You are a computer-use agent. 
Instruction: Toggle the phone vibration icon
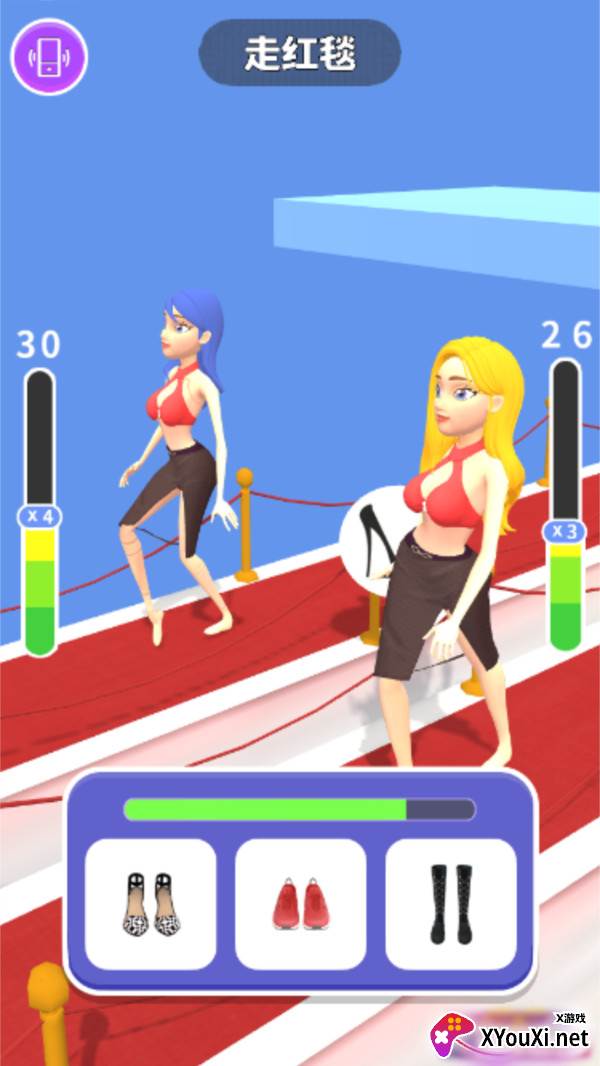click(49, 56)
